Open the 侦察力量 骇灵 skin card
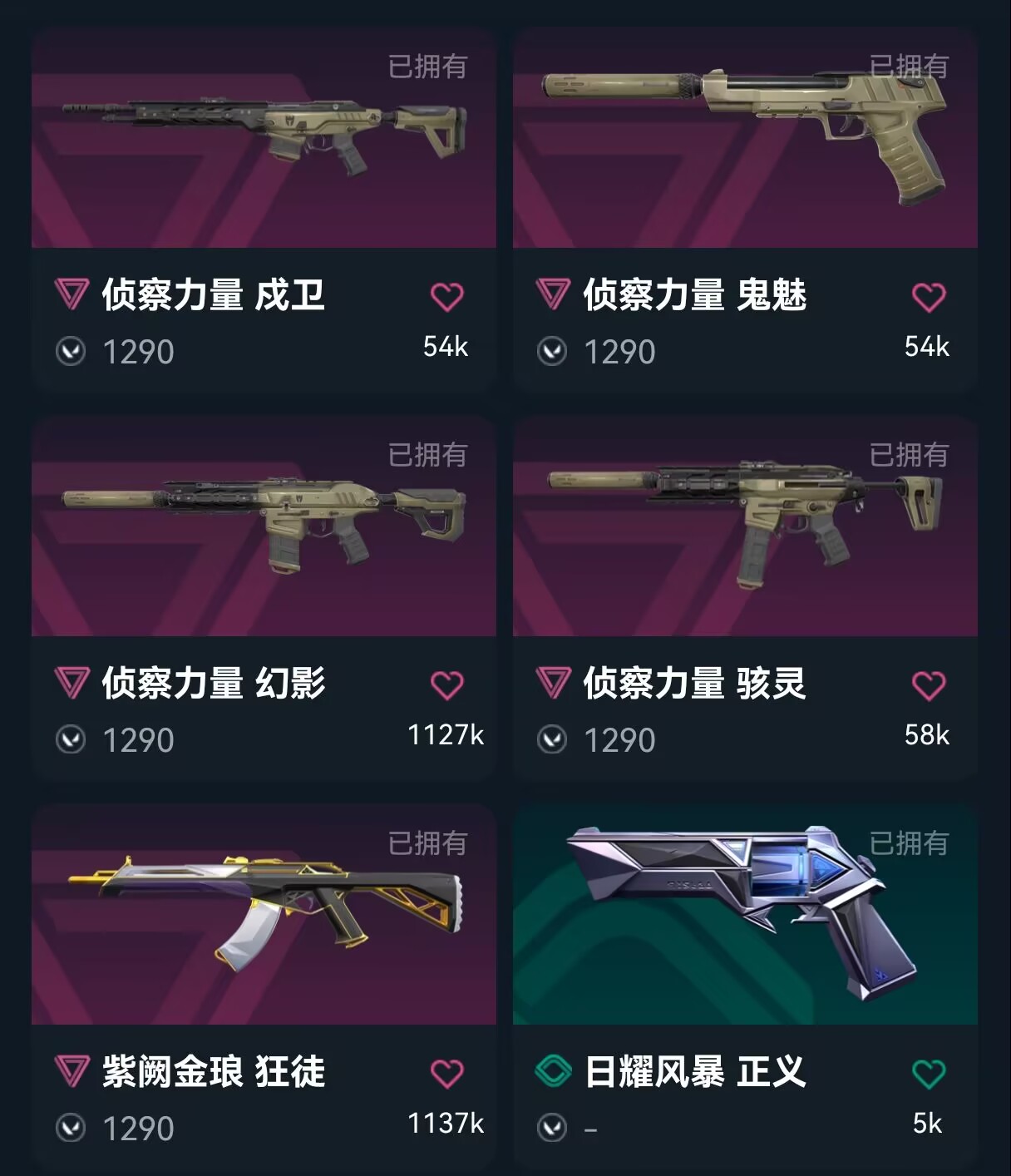 point(745,527)
